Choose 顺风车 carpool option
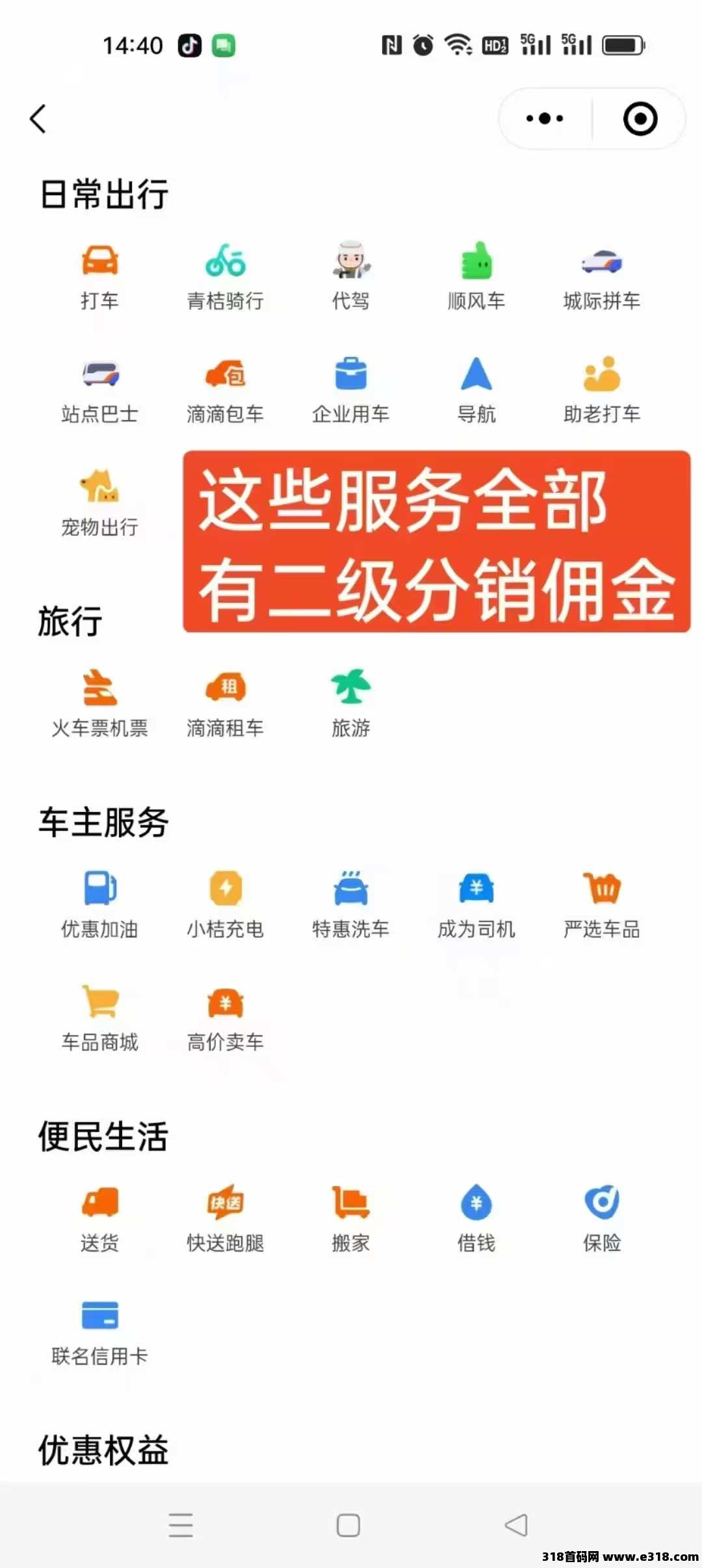This screenshot has width=702, height=1568. 476,276
